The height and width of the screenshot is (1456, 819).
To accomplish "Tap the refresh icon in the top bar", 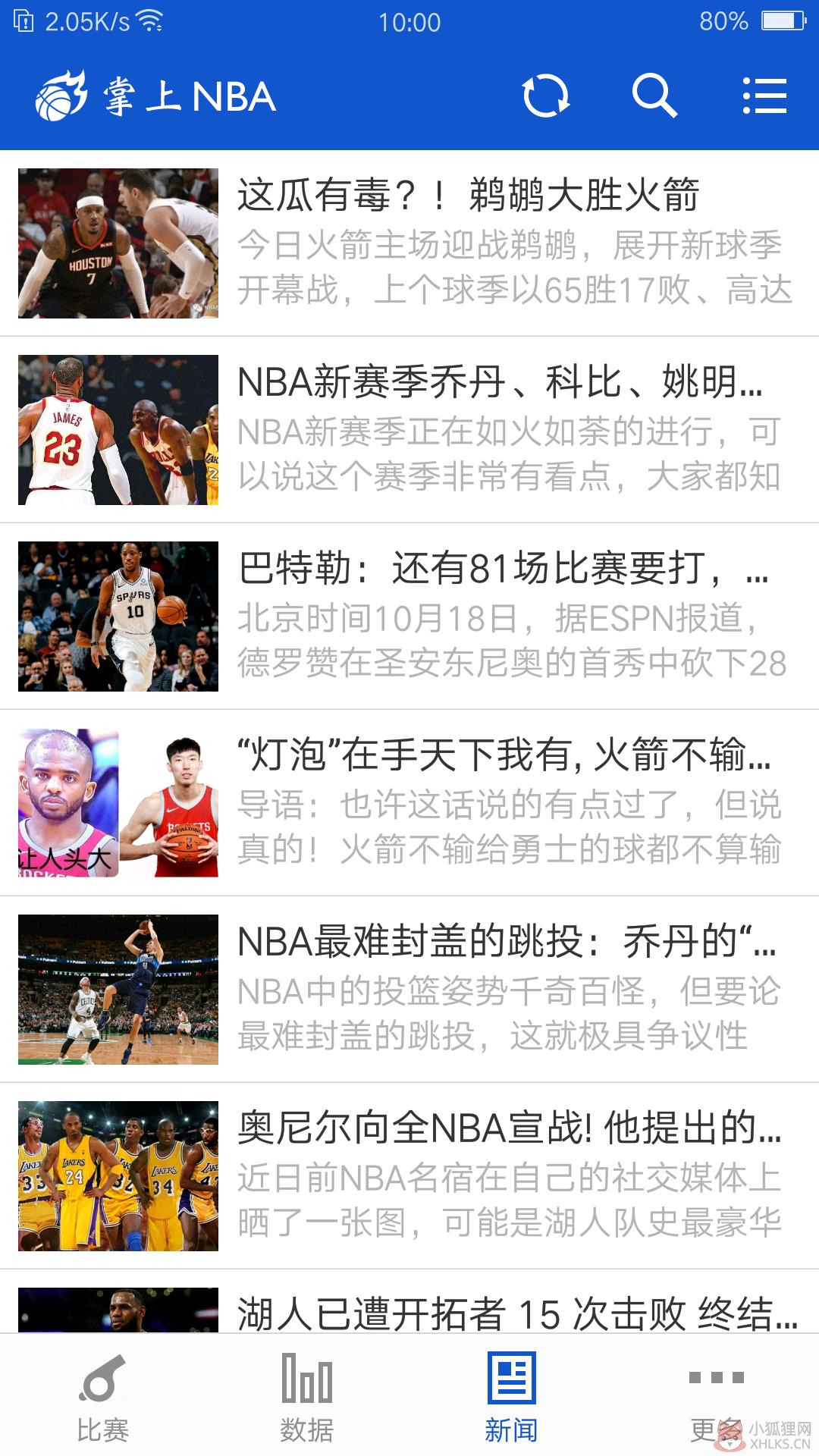I will 546,96.
